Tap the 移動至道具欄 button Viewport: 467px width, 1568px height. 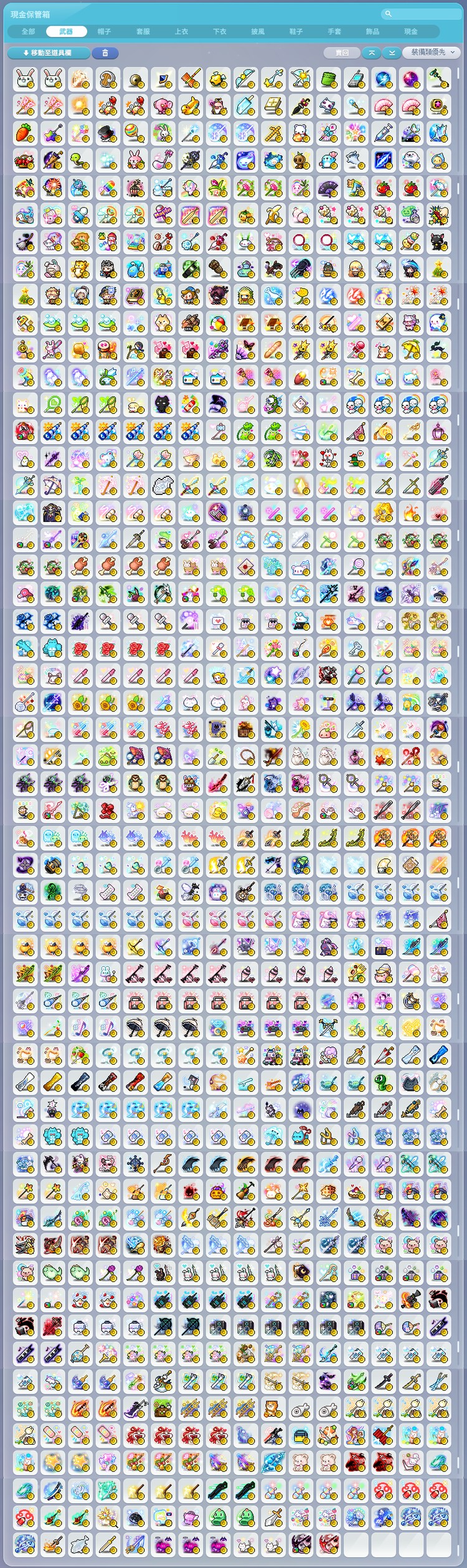pos(47,53)
